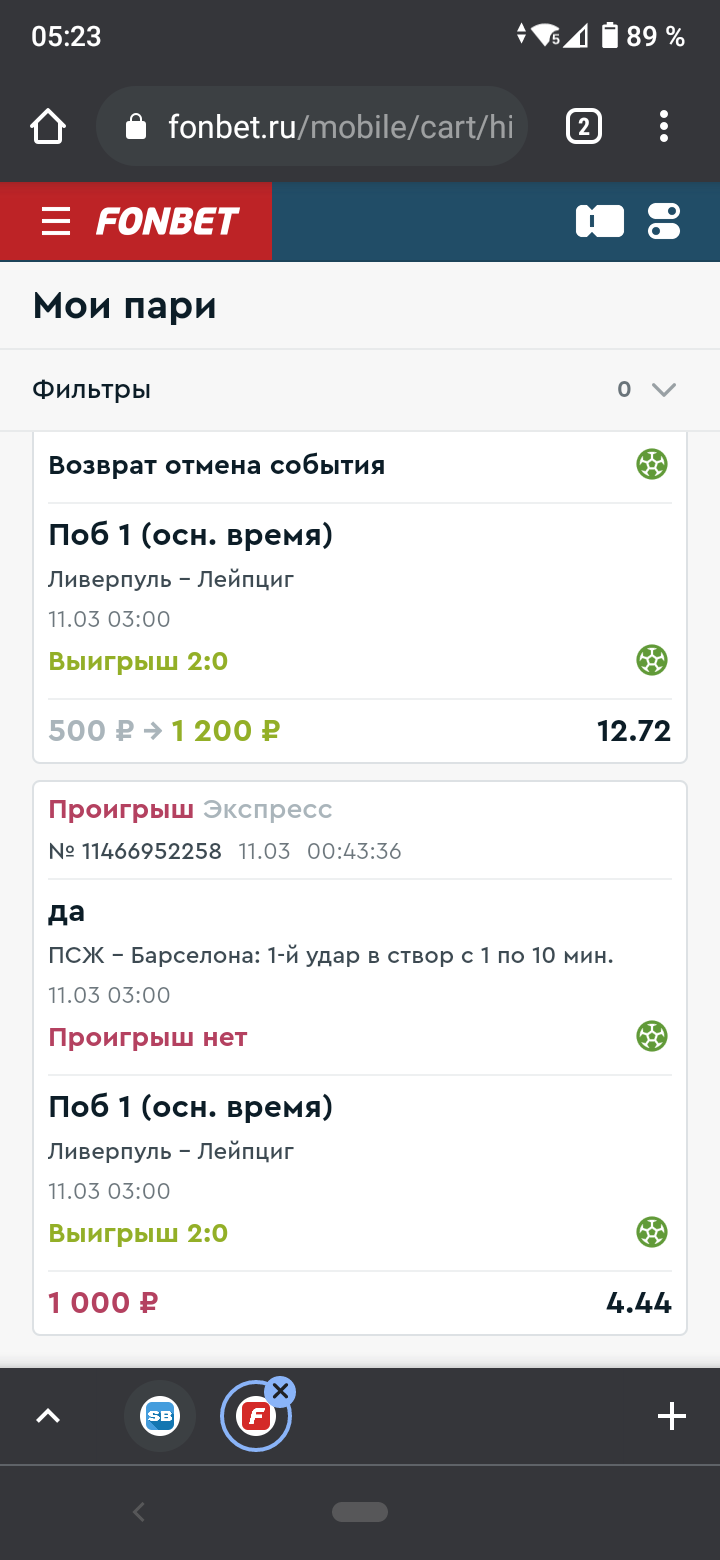Viewport: 720px width, 1560px height.
Task: Expand the bottom tab strip with chevron
Action: click(x=48, y=1416)
